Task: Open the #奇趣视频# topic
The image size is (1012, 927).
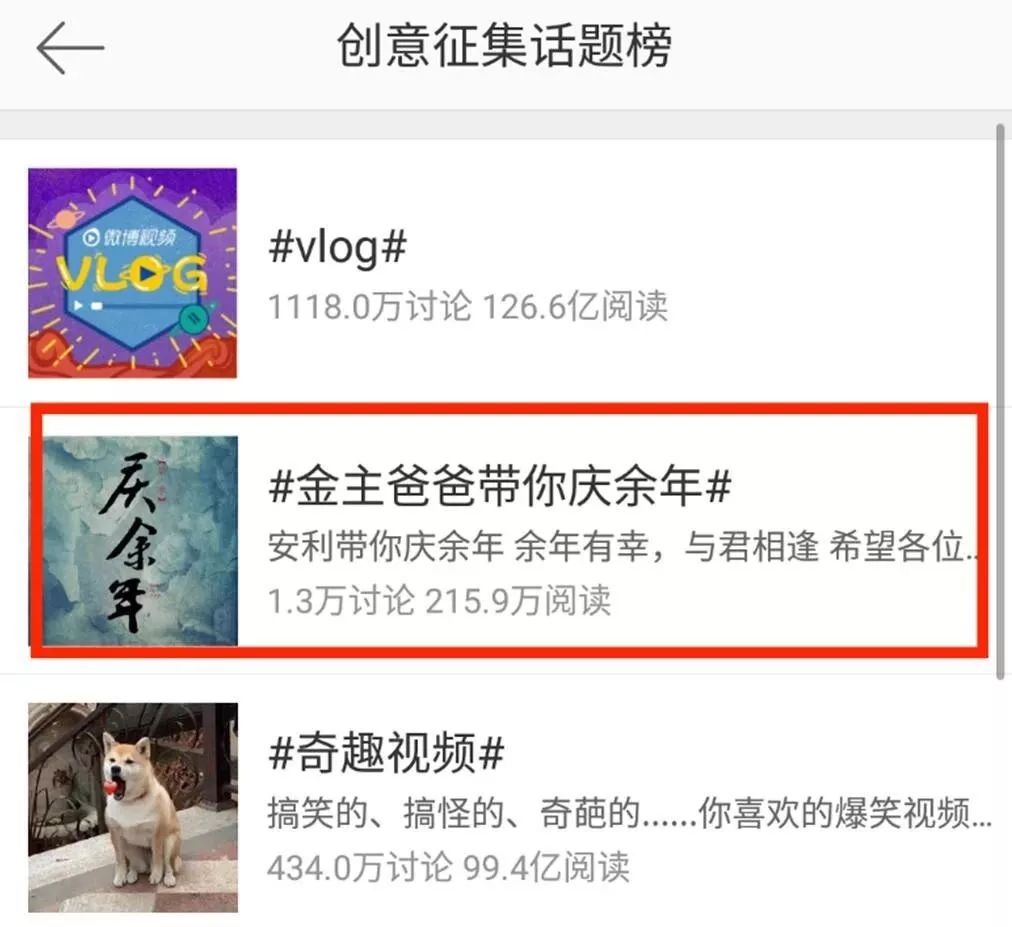Action: (386, 755)
